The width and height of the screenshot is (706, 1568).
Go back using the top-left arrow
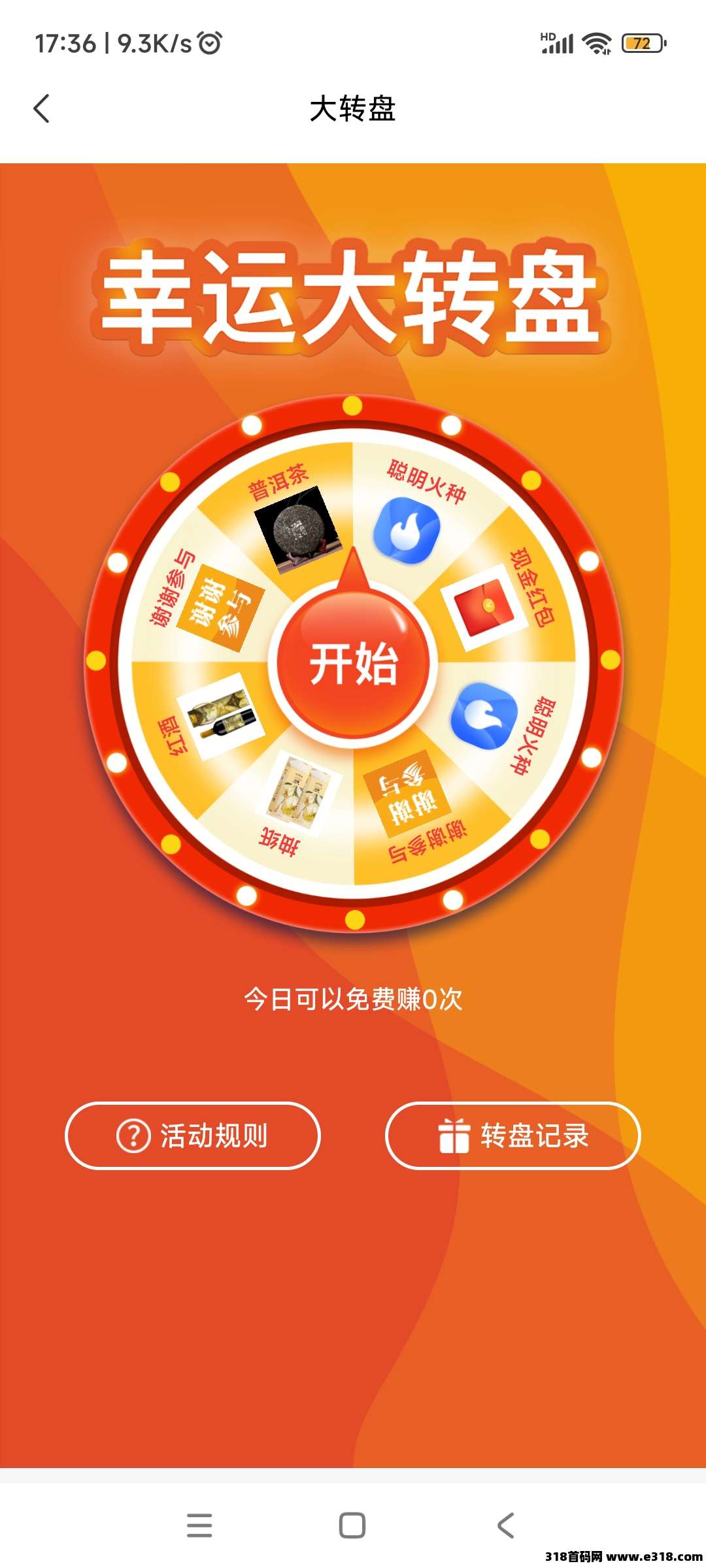tap(42, 108)
